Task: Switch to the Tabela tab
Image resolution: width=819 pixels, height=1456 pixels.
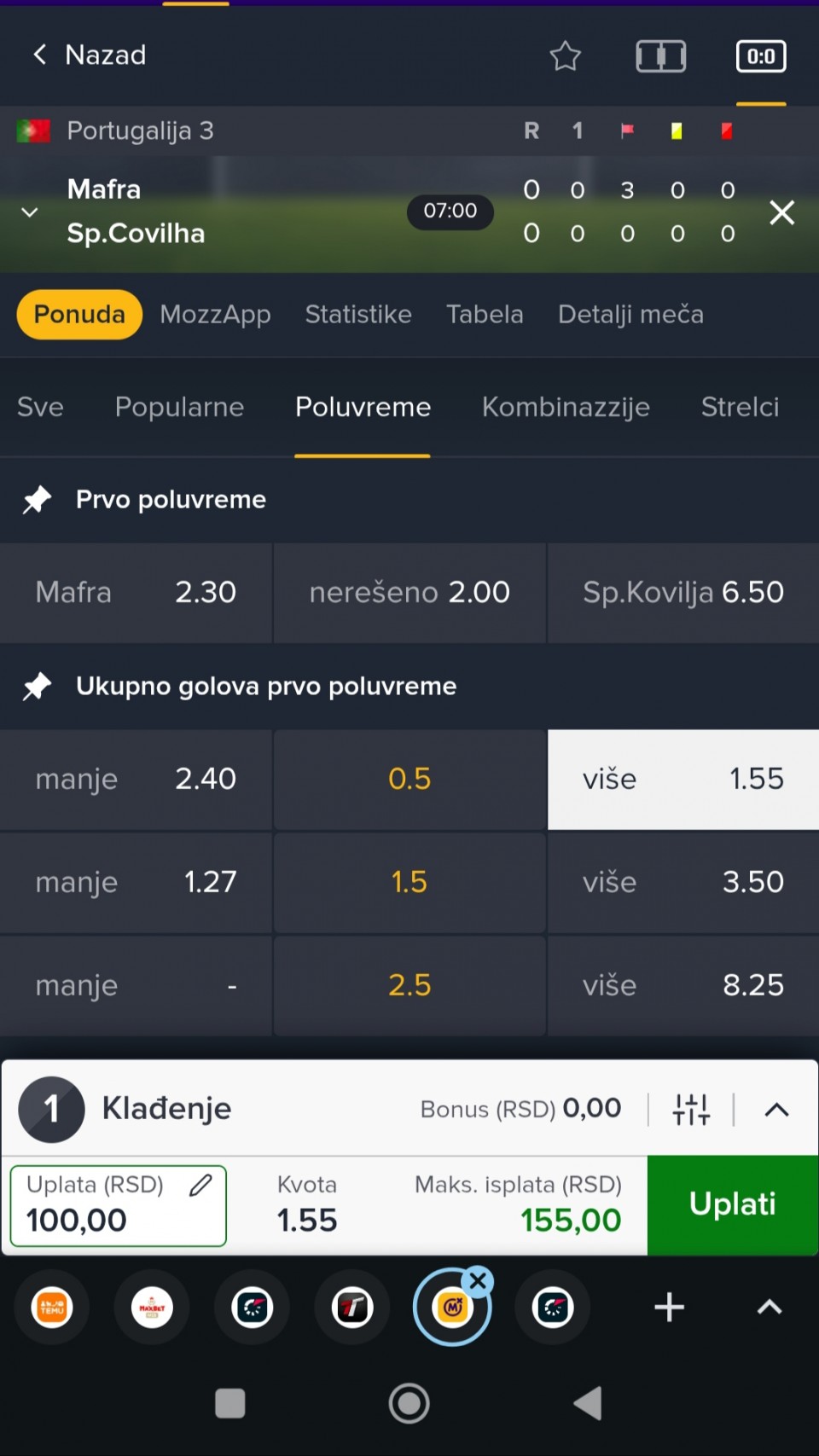Action: click(485, 315)
